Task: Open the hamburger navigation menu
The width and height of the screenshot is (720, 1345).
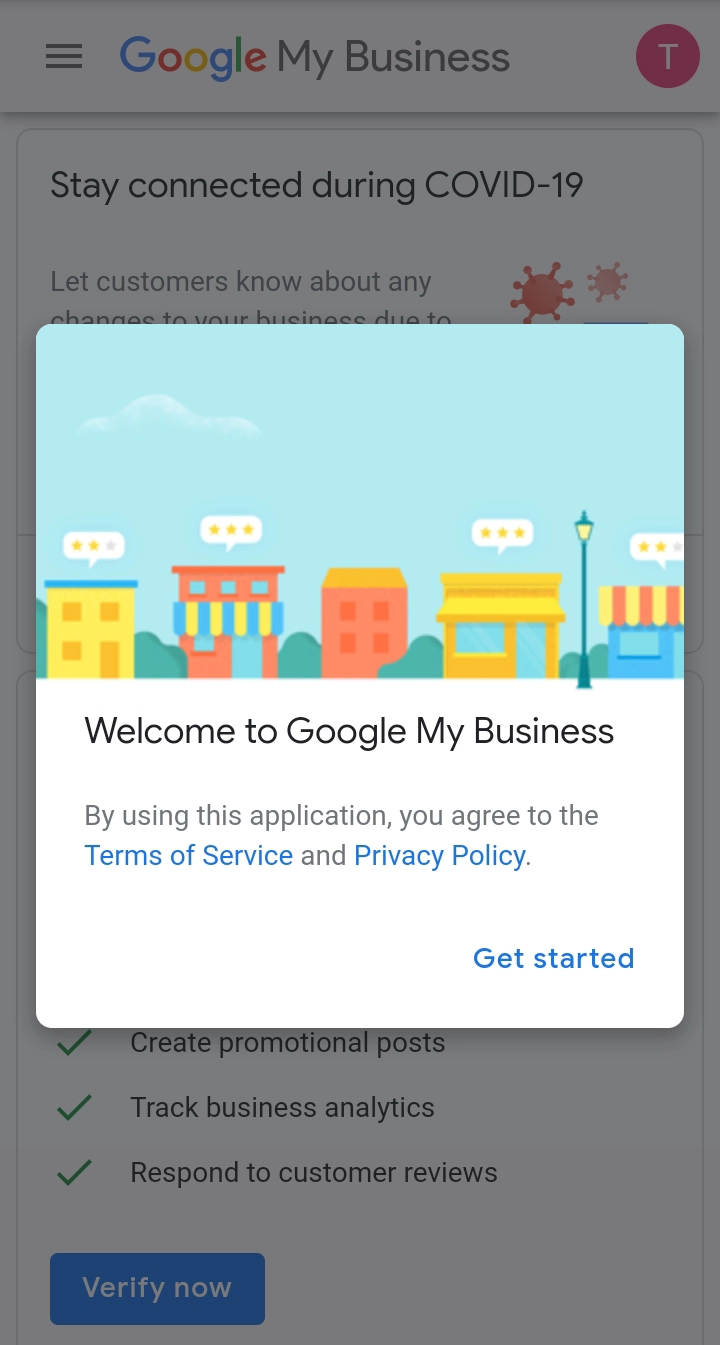Action: [64, 57]
